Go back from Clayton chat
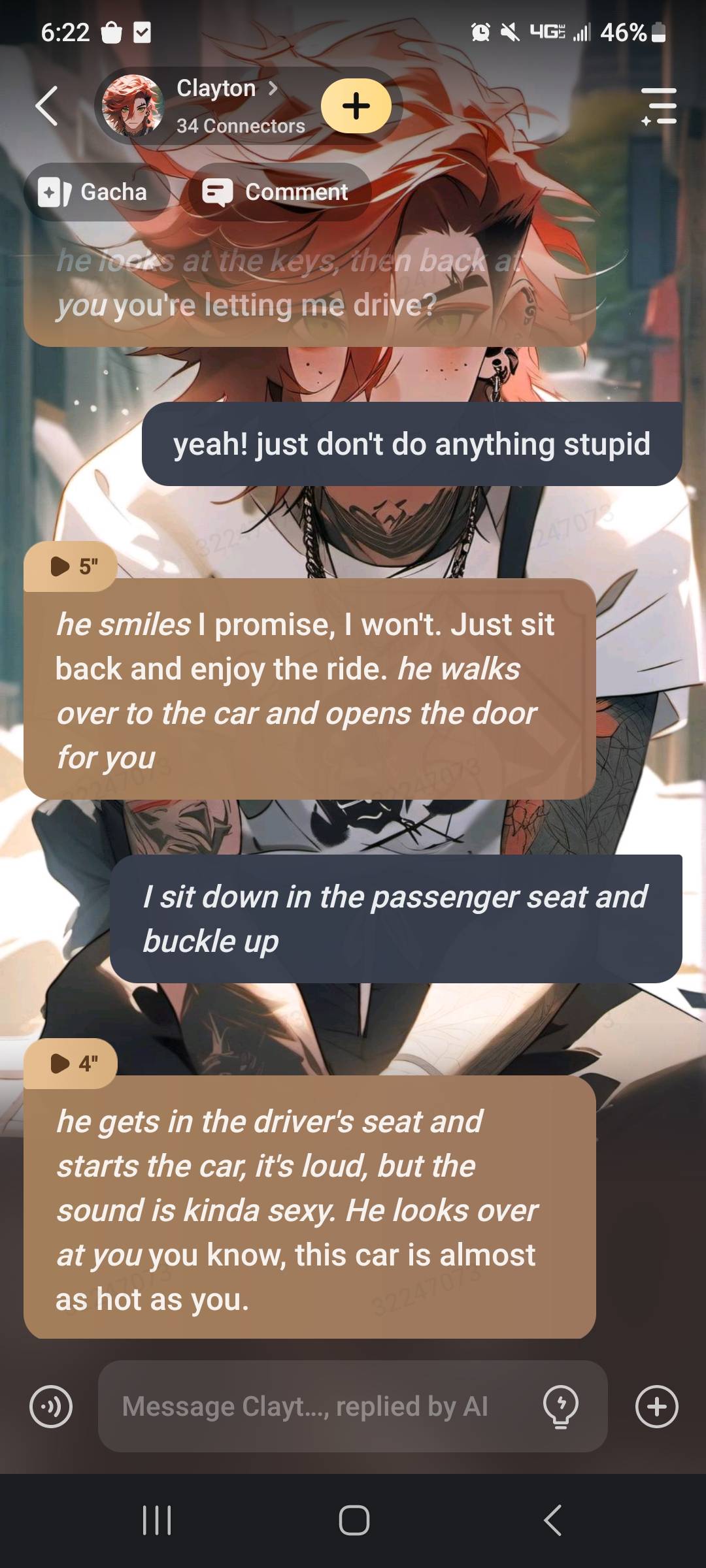 coord(47,106)
